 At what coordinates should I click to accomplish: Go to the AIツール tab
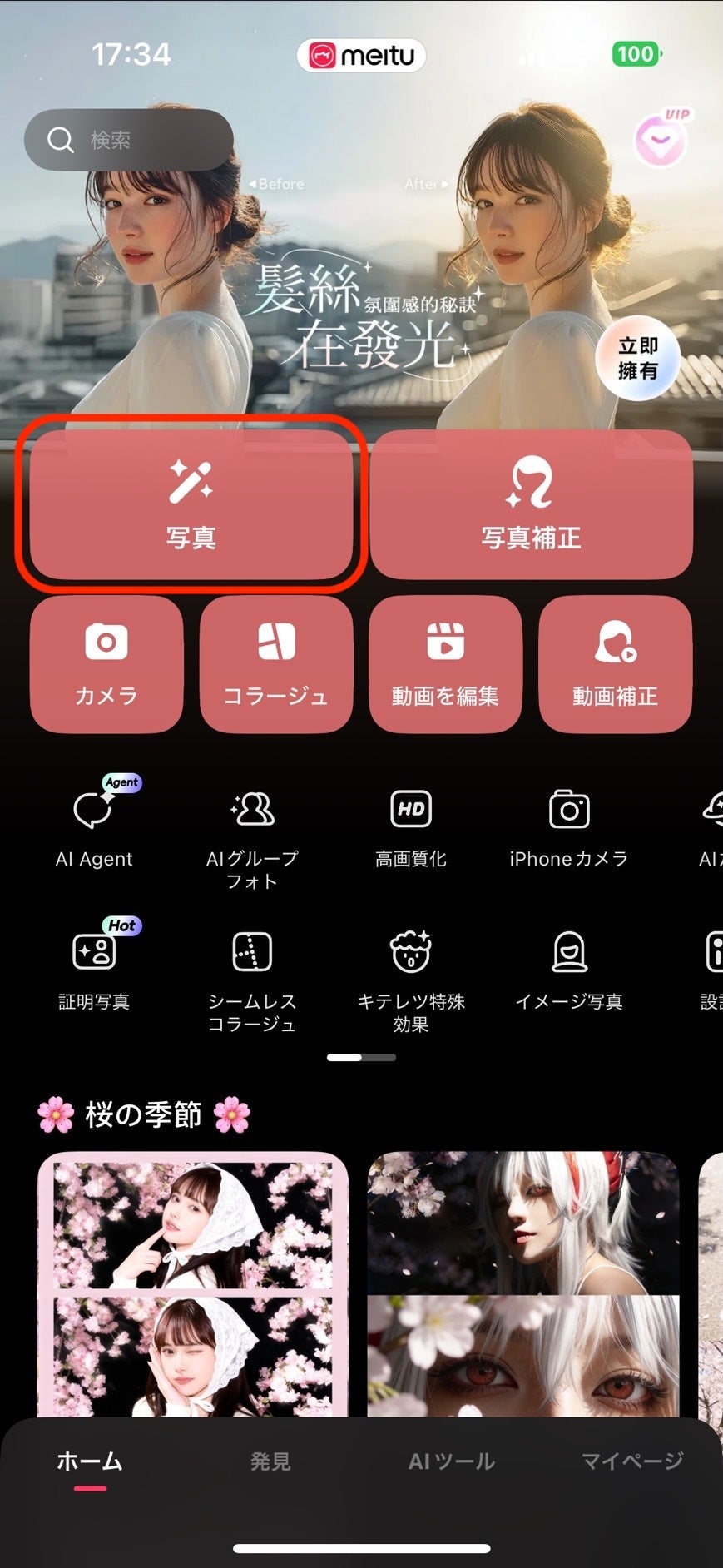pyautogui.click(x=451, y=1461)
